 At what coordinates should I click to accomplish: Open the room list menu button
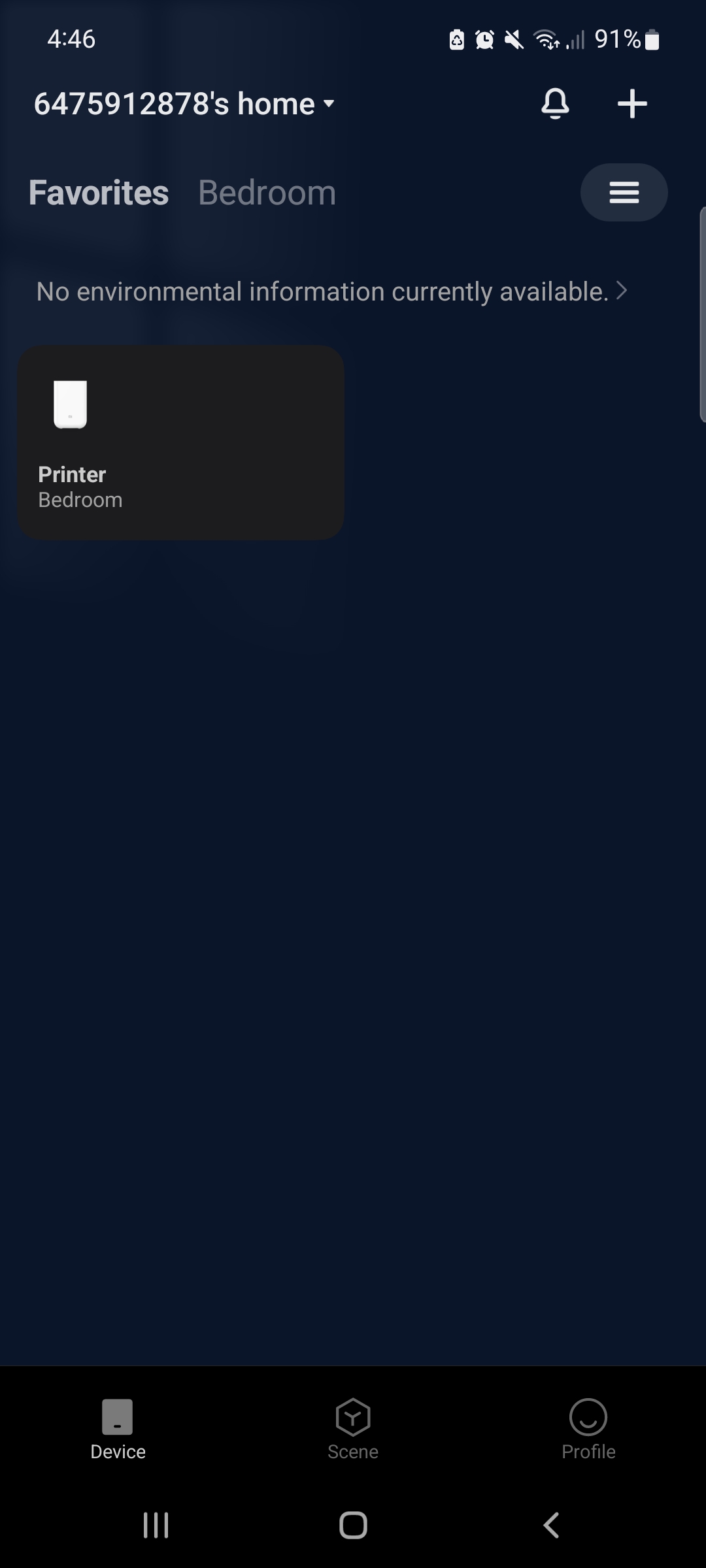(624, 193)
